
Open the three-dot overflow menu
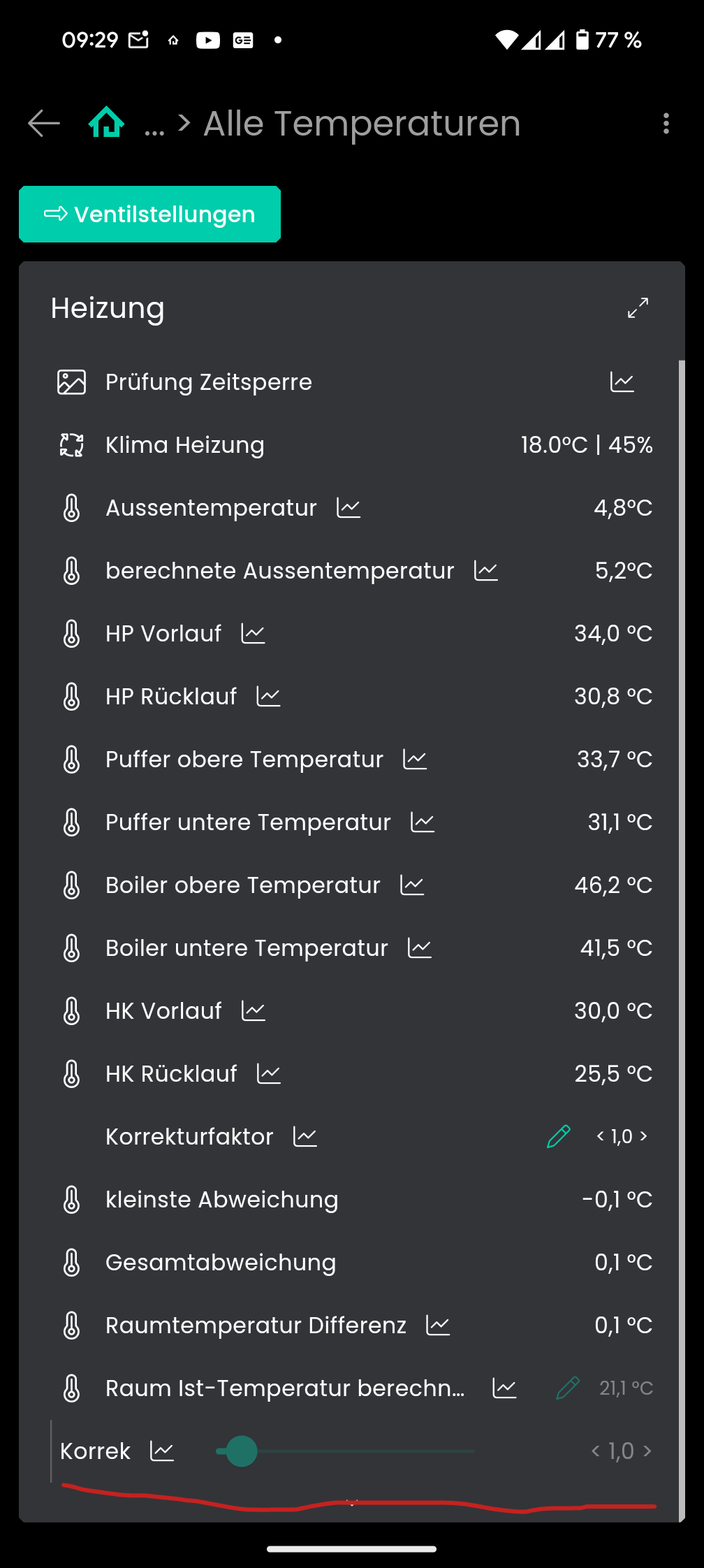(666, 124)
